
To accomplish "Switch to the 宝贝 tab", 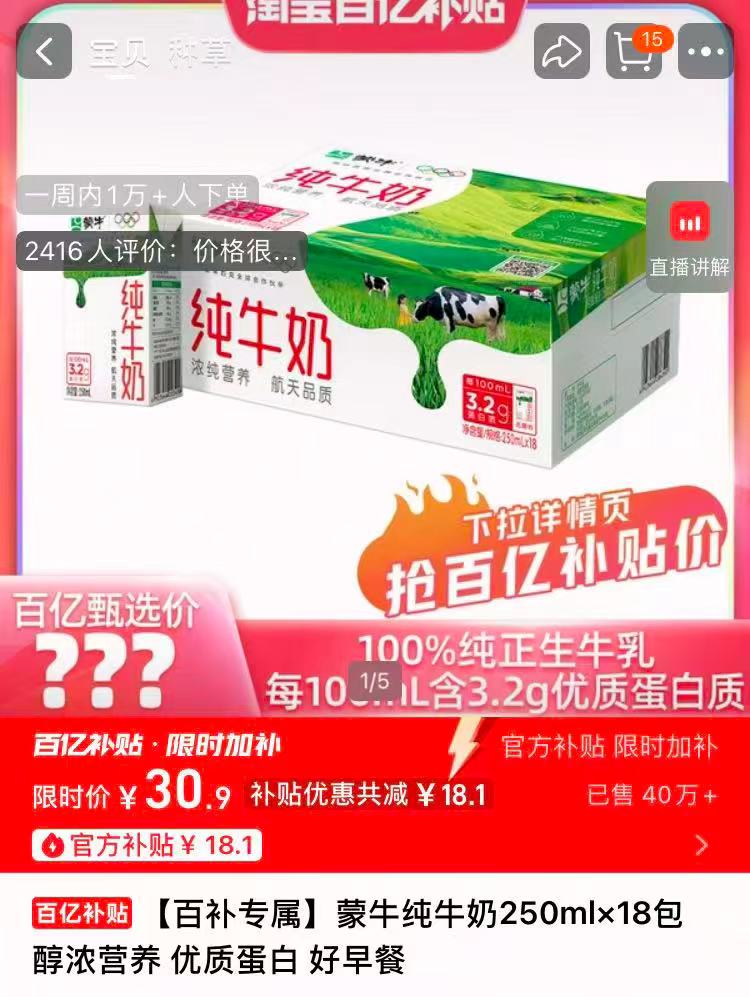I will [120, 53].
